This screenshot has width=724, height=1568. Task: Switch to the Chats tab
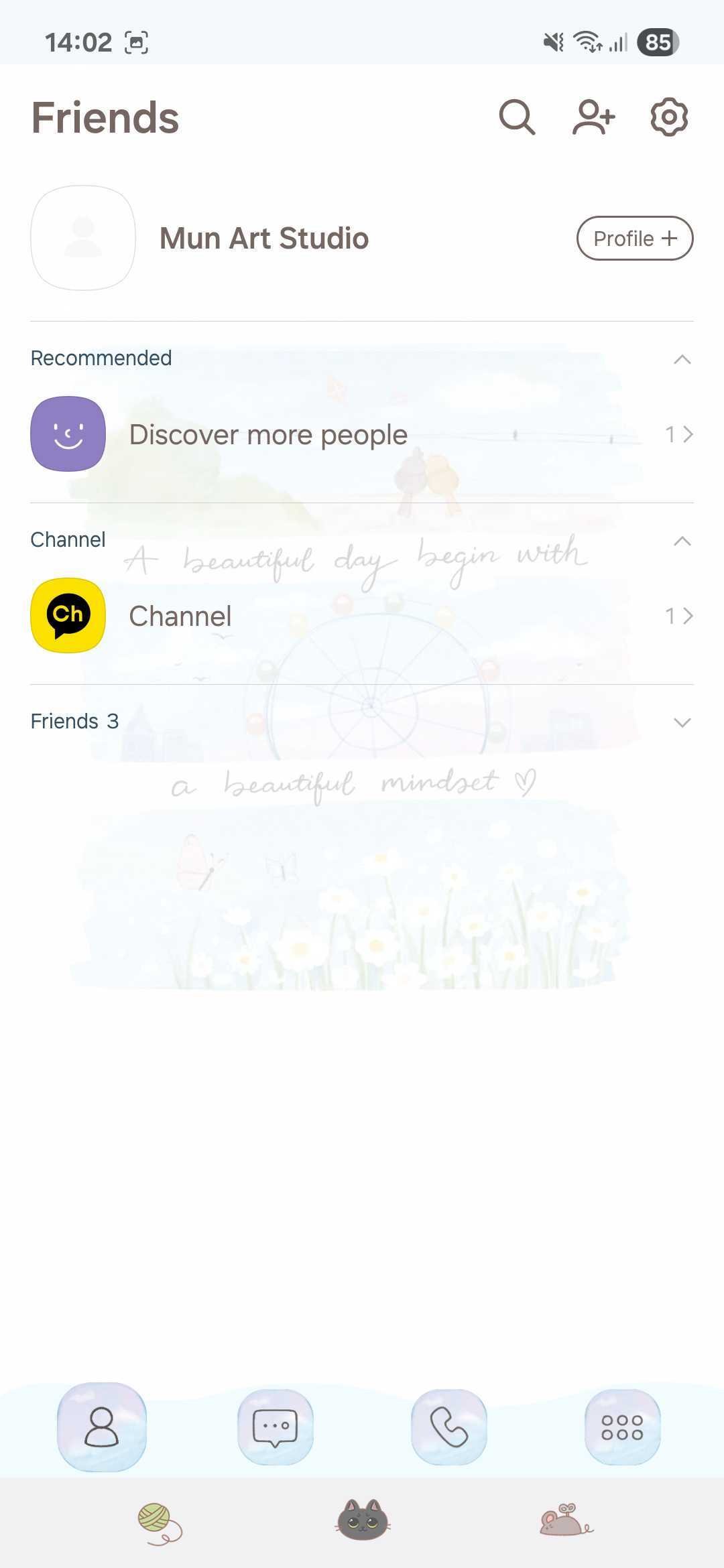pos(275,1427)
